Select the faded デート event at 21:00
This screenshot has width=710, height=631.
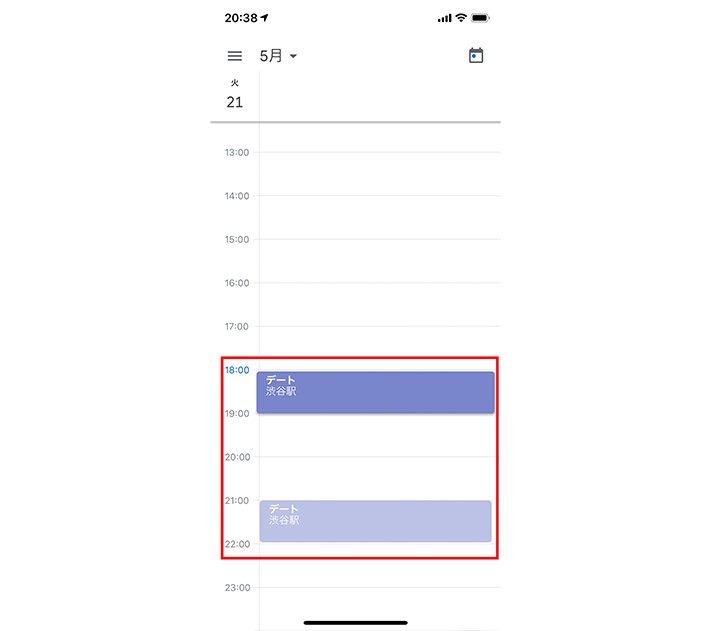point(375,521)
